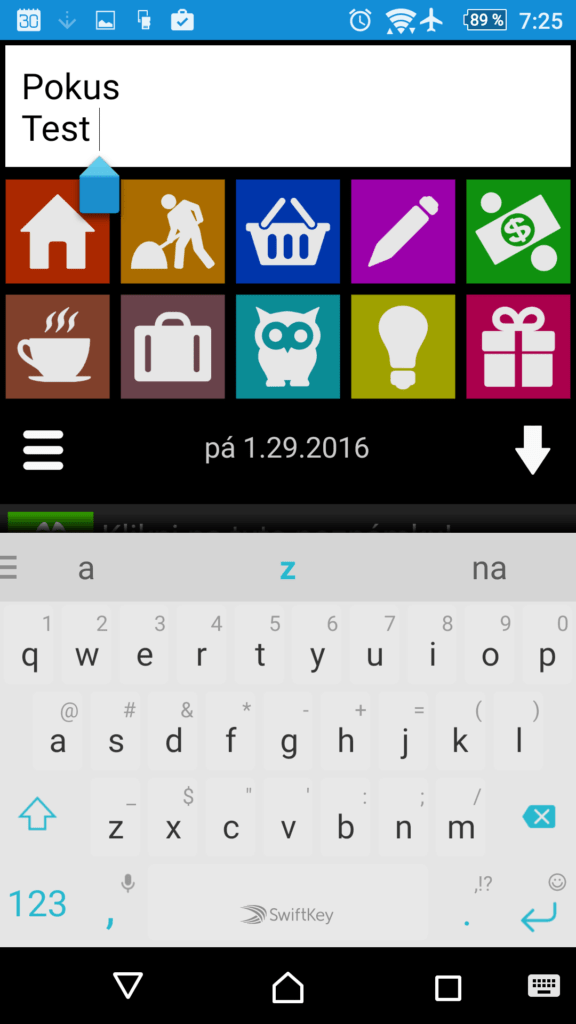Insert the suggested word "na"
576x1024 pixels.
click(x=489, y=569)
